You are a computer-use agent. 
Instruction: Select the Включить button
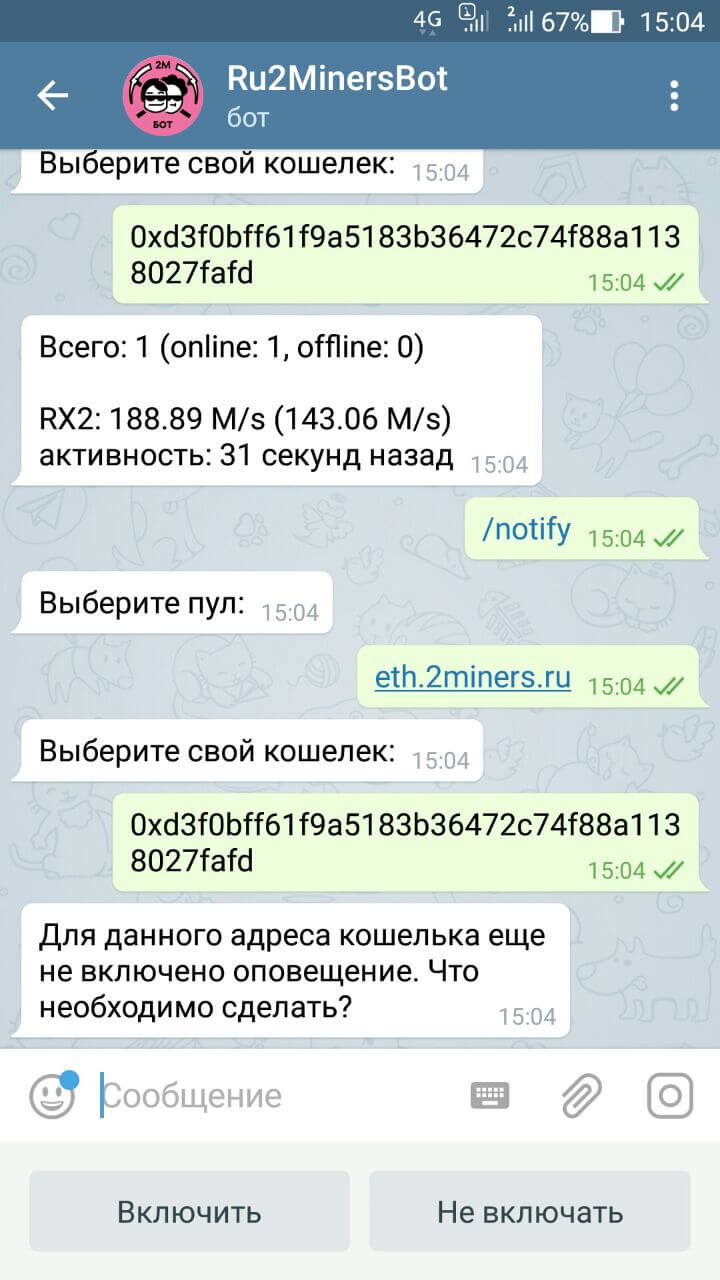(189, 1211)
